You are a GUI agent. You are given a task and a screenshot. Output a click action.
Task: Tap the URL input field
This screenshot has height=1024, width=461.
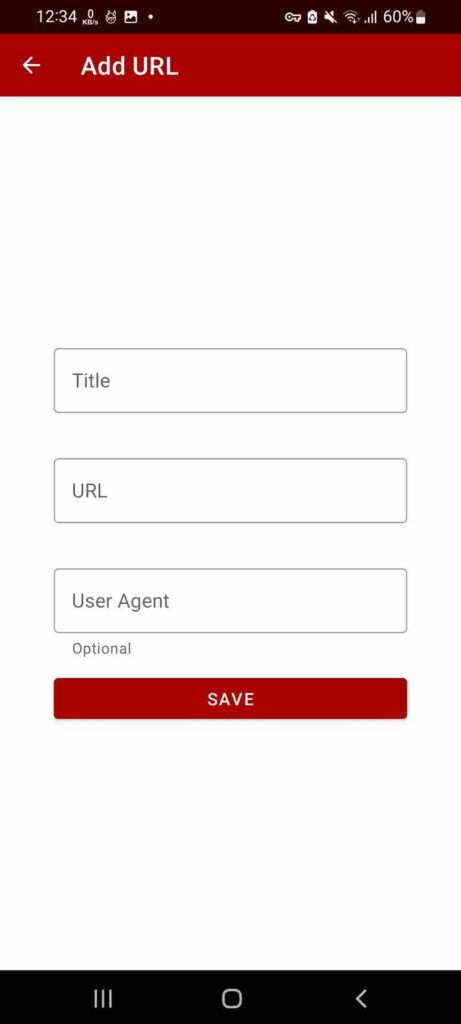[x=230, y=490]
